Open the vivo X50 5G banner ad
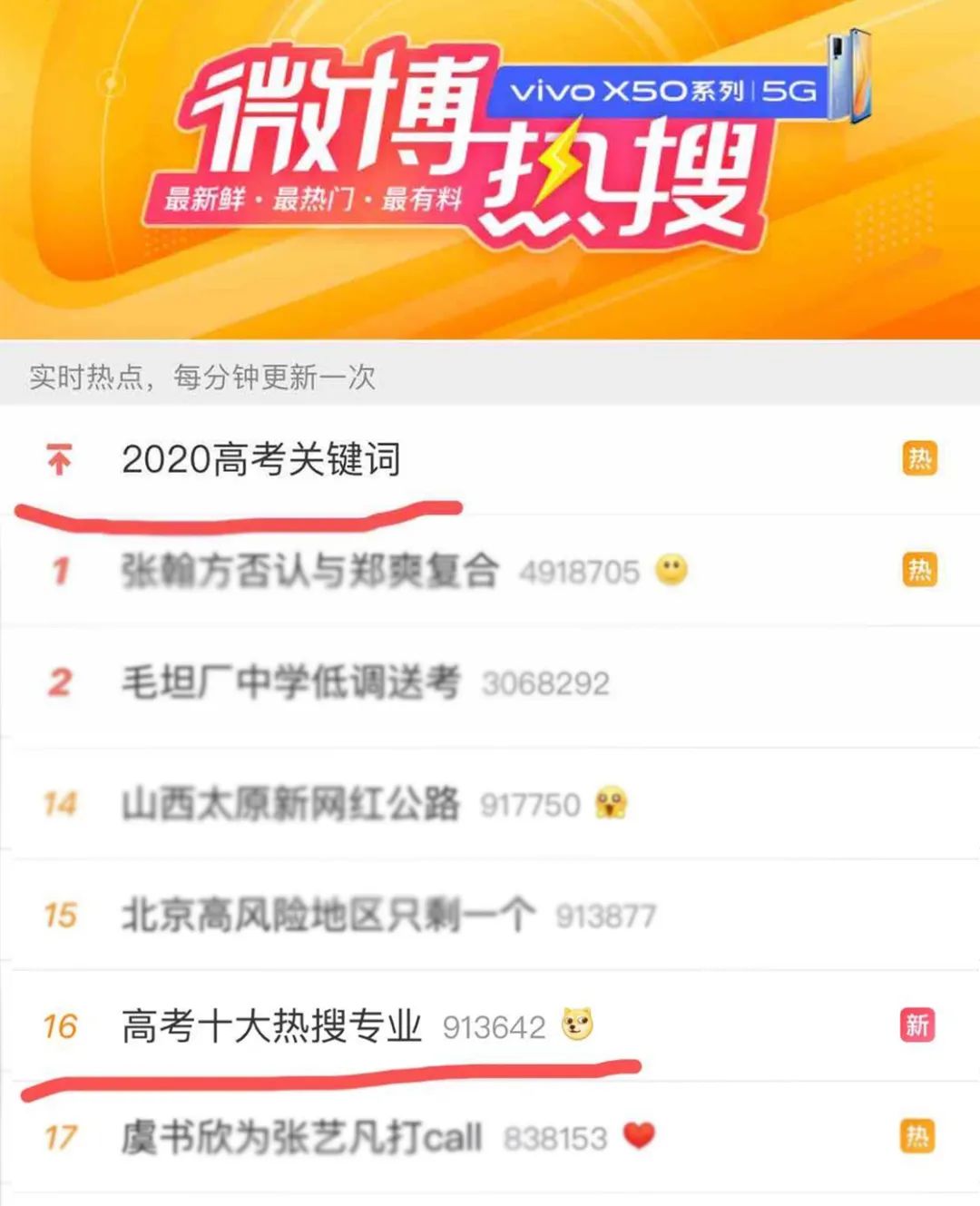Image resolution: width=980 pixels, height=1206 pixels. pos(662,91)
